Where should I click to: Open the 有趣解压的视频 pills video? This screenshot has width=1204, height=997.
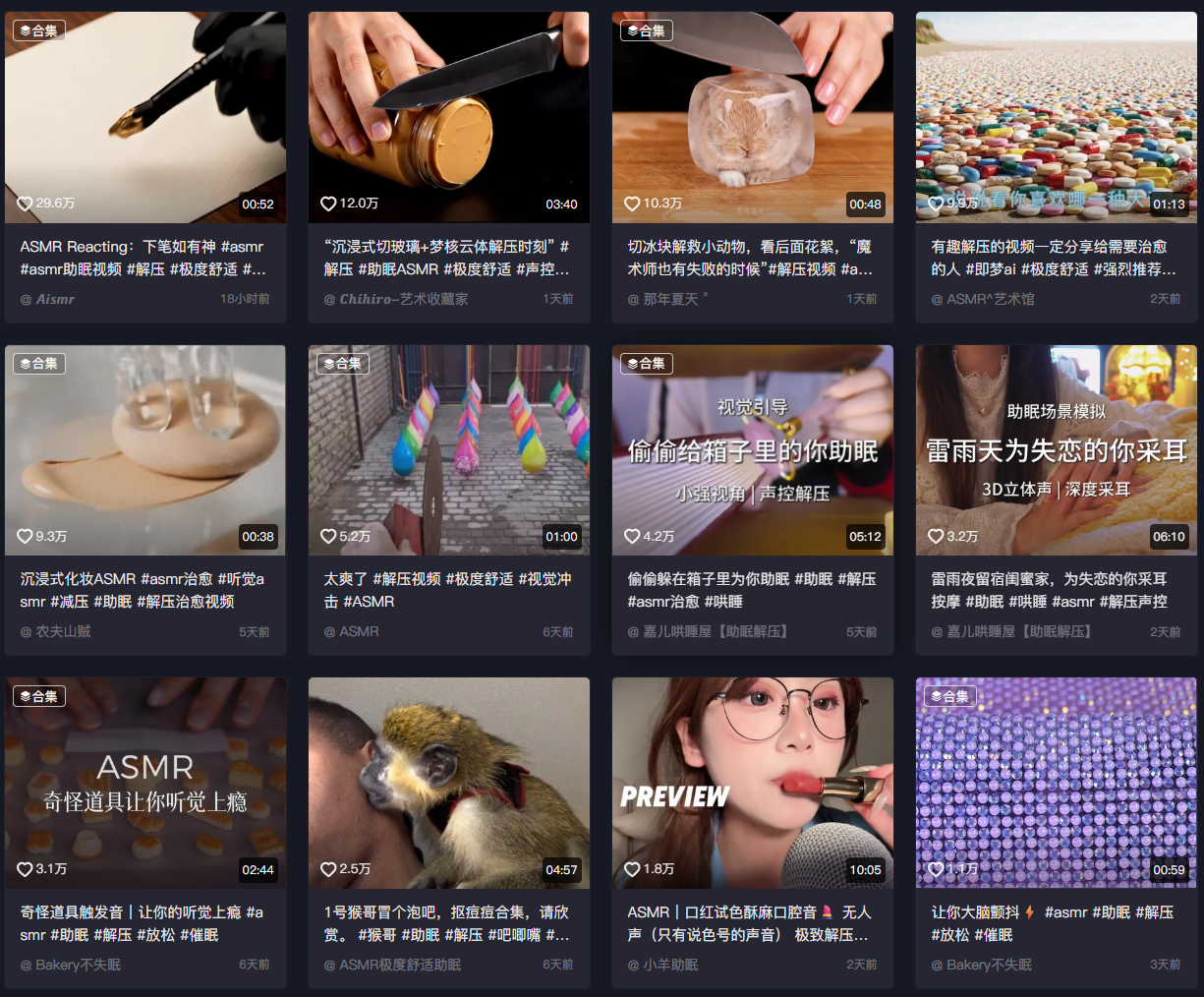[1057, 118]
